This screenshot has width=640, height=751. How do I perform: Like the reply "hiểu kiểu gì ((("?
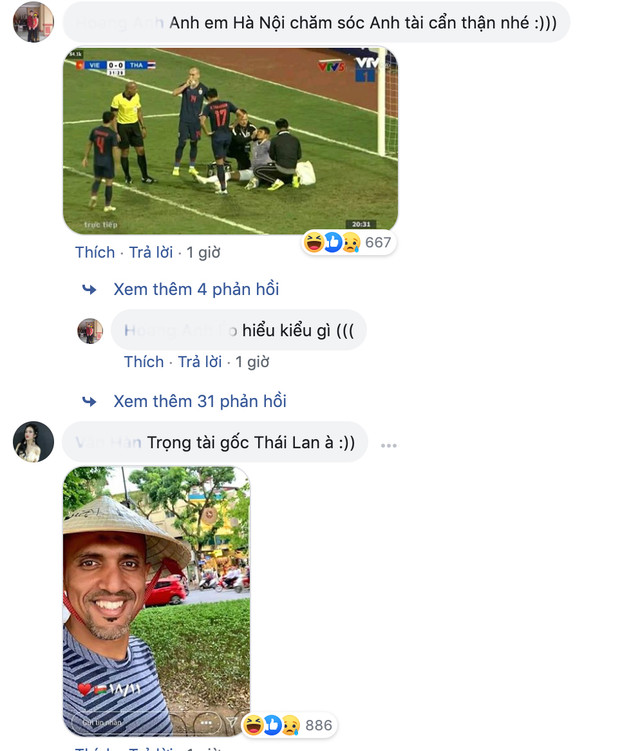click(x=144, y=362)
